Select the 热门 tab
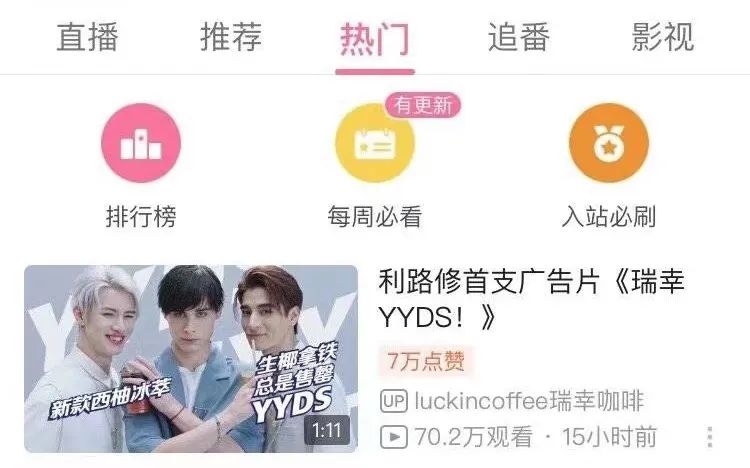750x468 pixels. pyautogui.click(x=375, y=38)
